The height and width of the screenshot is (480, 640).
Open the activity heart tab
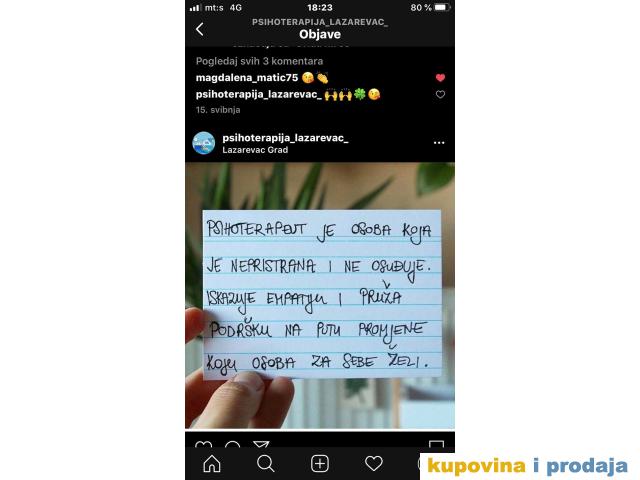click(373, 463)
